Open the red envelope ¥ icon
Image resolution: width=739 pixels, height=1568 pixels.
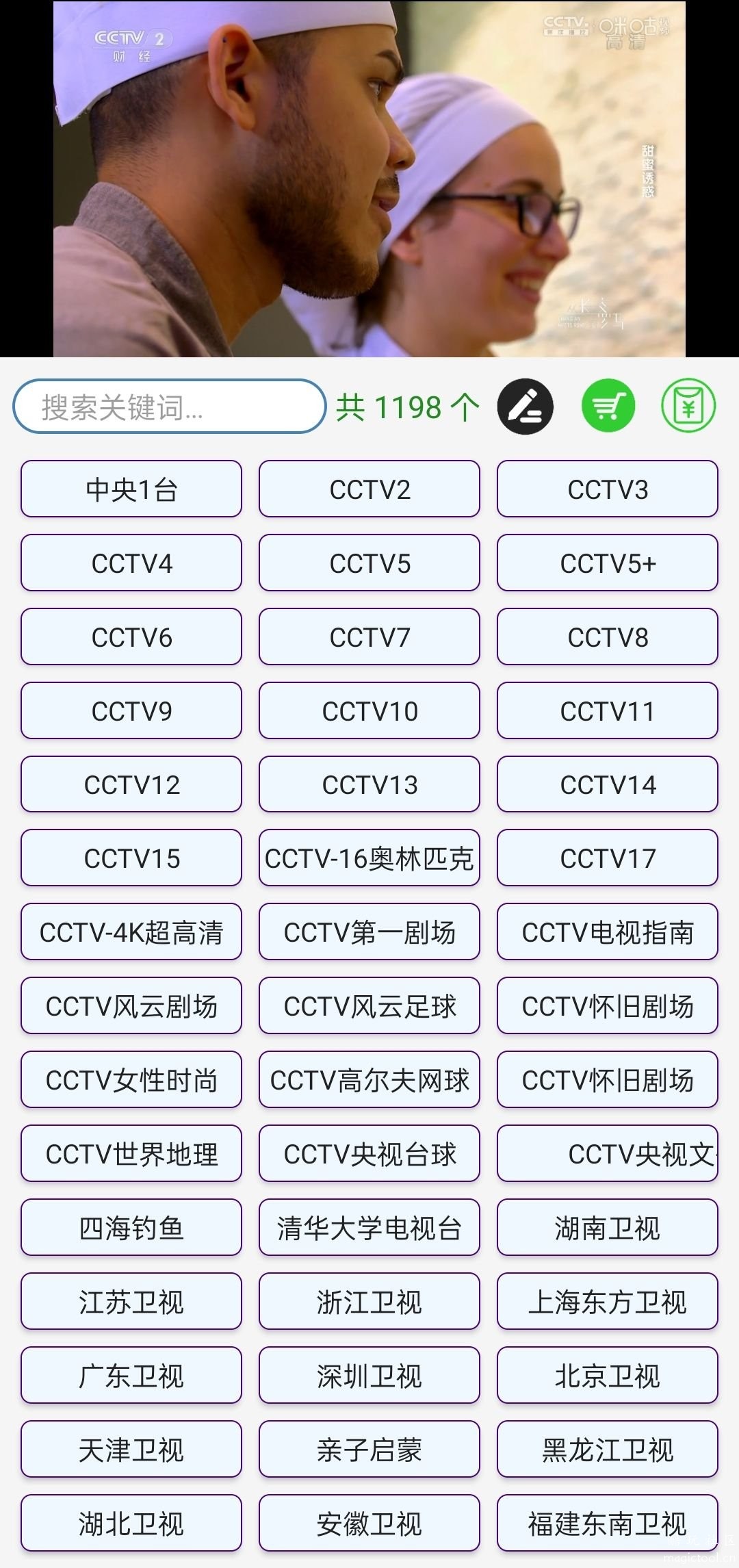tap(689, 406)
